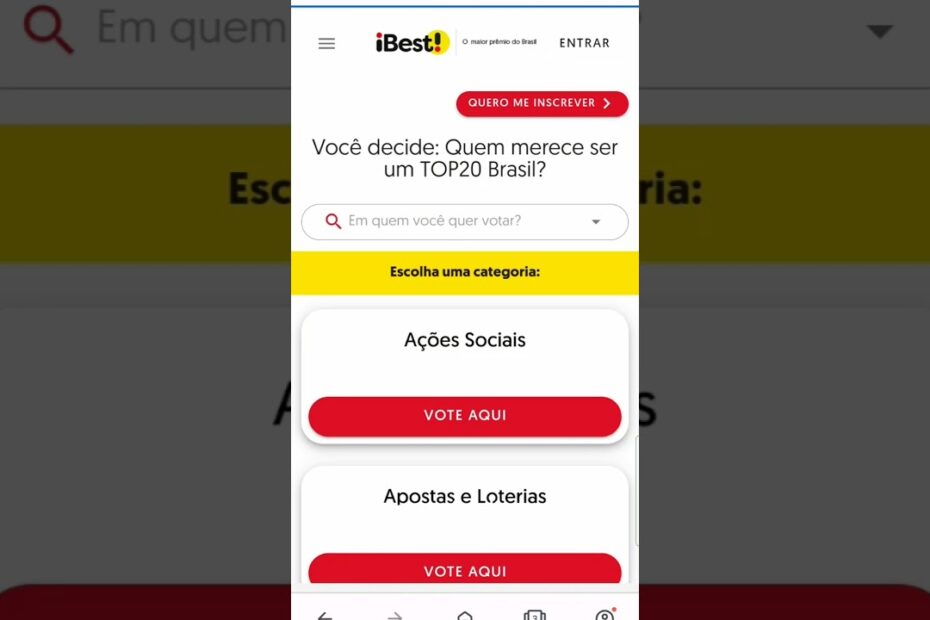Tap the Quero me inscrever button
Viewport: 930px width, 620px height.
pyautogui.click(x=542, y=103)
